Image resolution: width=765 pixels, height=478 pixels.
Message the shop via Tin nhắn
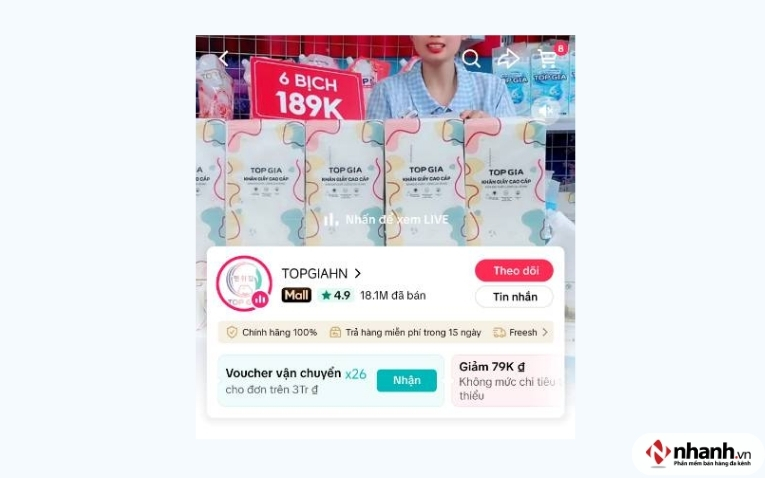(514, 296)
